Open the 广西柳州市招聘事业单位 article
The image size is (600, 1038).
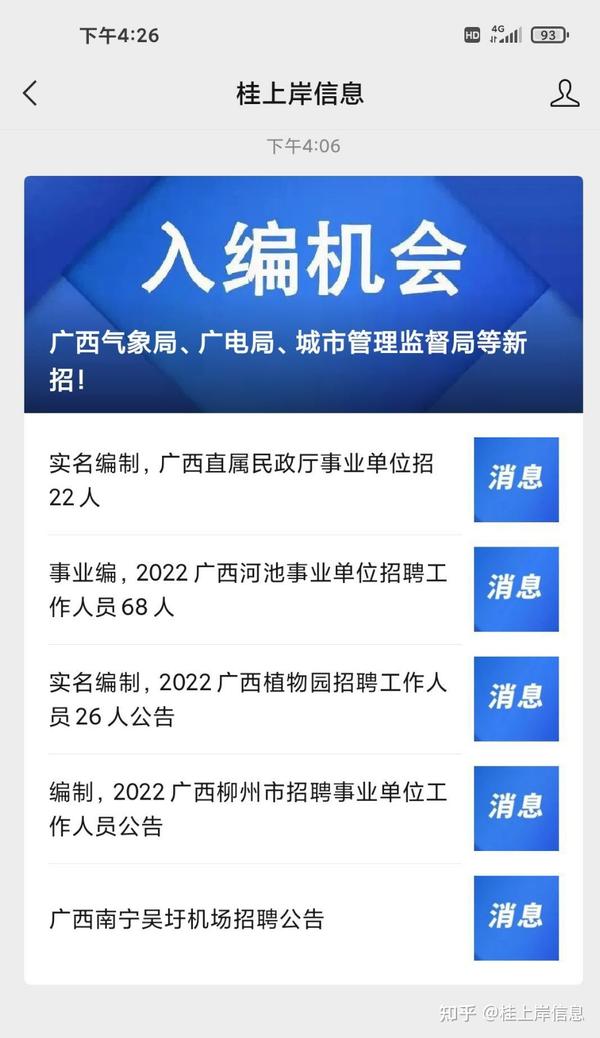pyautogui.click(x=303, y=808)
